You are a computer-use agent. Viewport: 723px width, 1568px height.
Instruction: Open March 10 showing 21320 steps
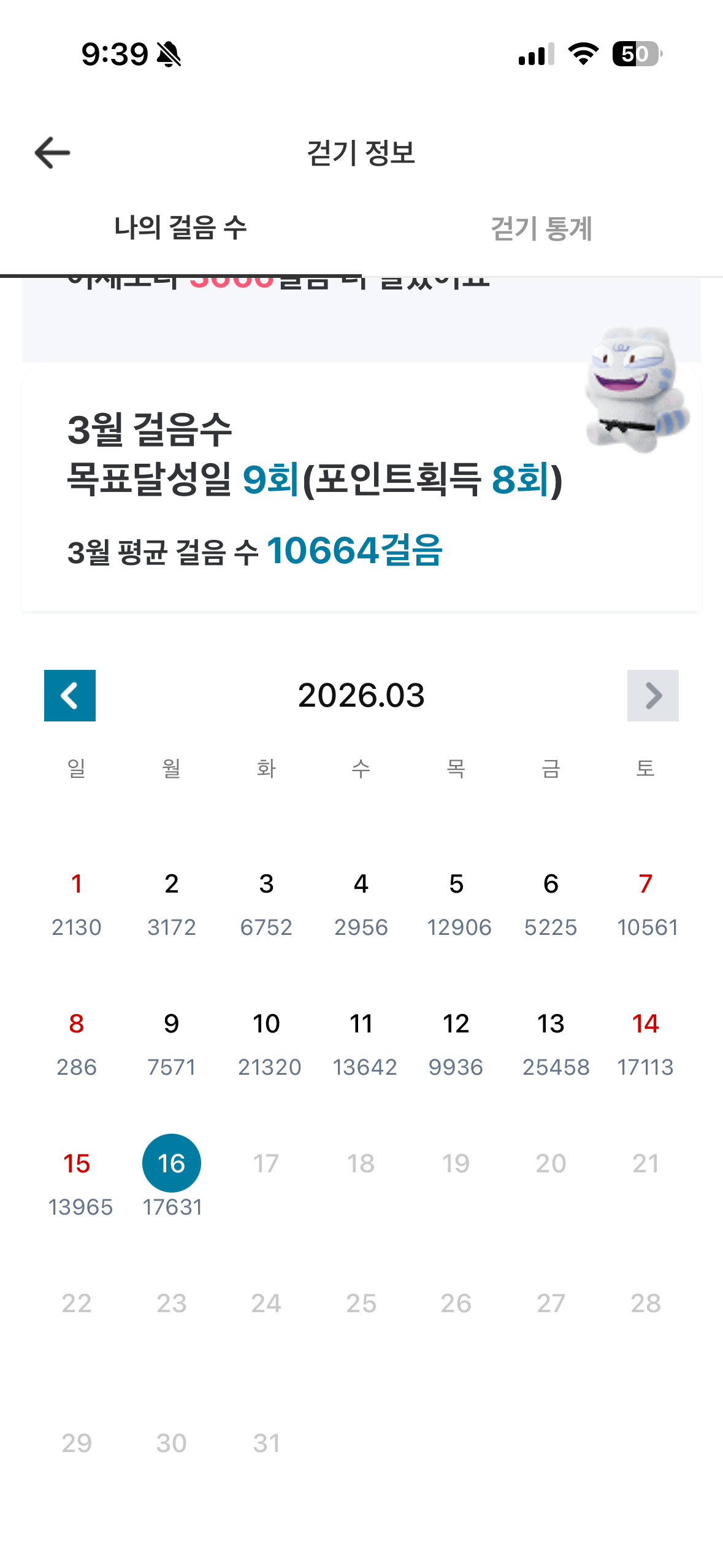click(x=266, y=1024)
